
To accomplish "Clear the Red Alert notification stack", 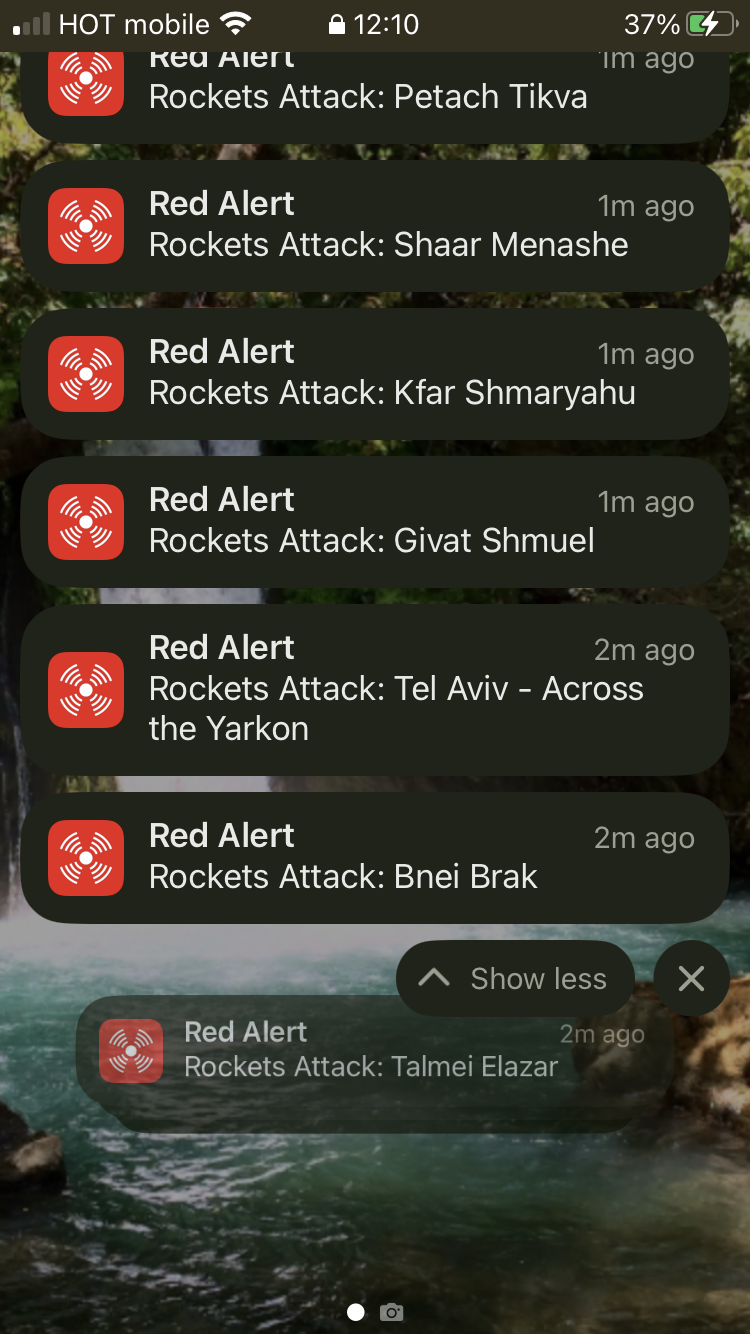I will pyautogui.click(x=691, y=979).
